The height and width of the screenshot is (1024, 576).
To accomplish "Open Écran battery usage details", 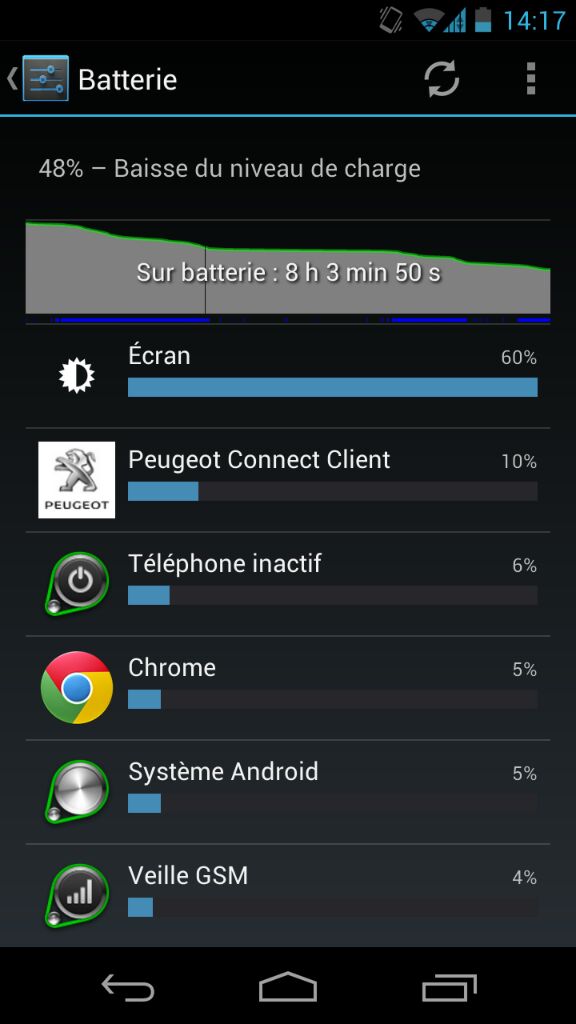I will point(287,376).
